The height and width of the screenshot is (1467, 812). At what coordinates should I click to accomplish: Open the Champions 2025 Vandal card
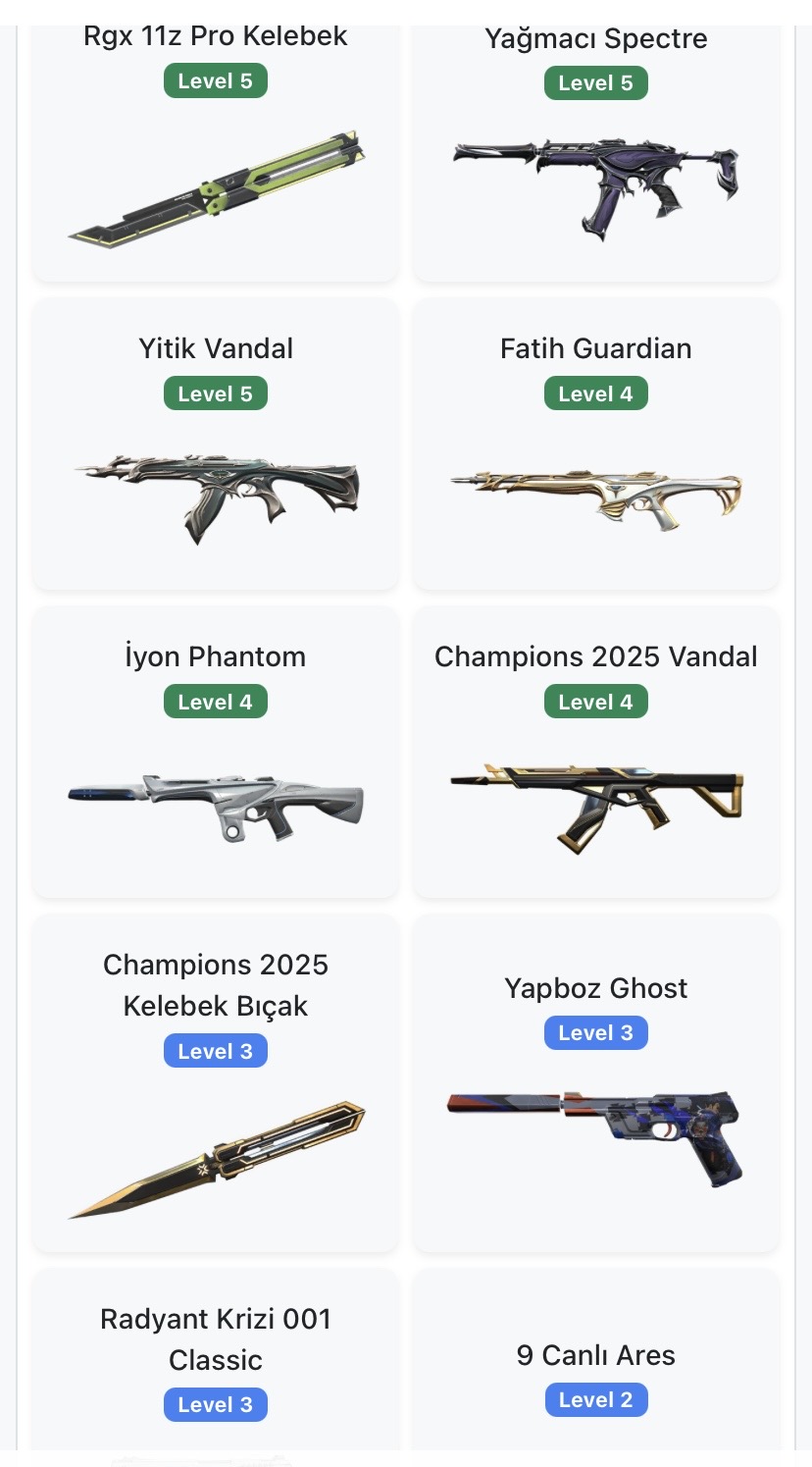[595, 754]
